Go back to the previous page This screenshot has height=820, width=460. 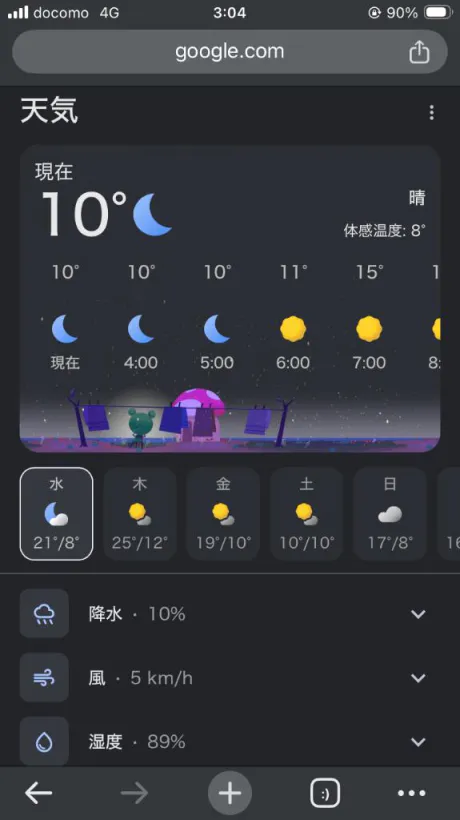(x=38, y=793)
